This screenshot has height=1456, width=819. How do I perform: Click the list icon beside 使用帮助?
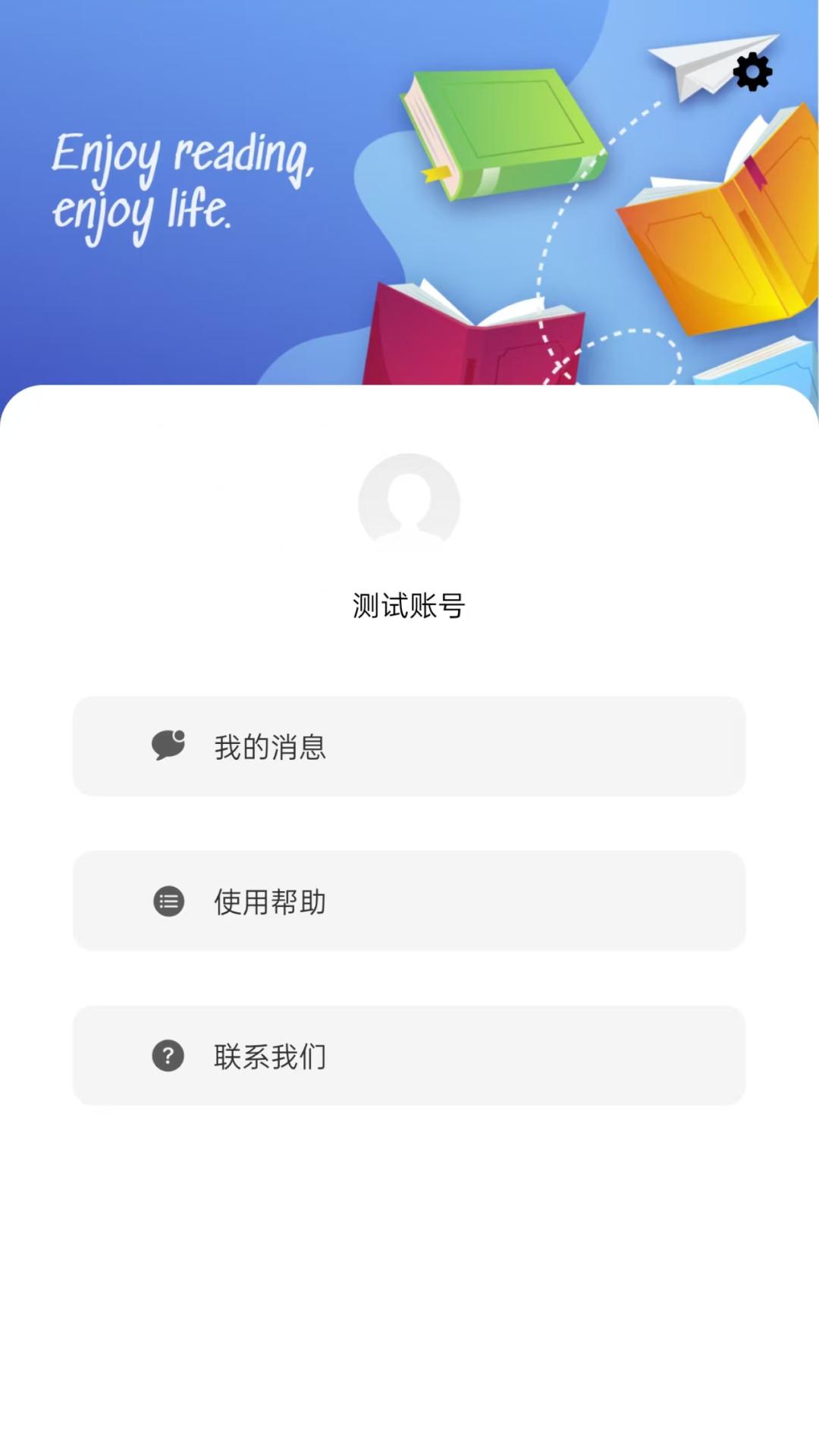pos(169,902)
